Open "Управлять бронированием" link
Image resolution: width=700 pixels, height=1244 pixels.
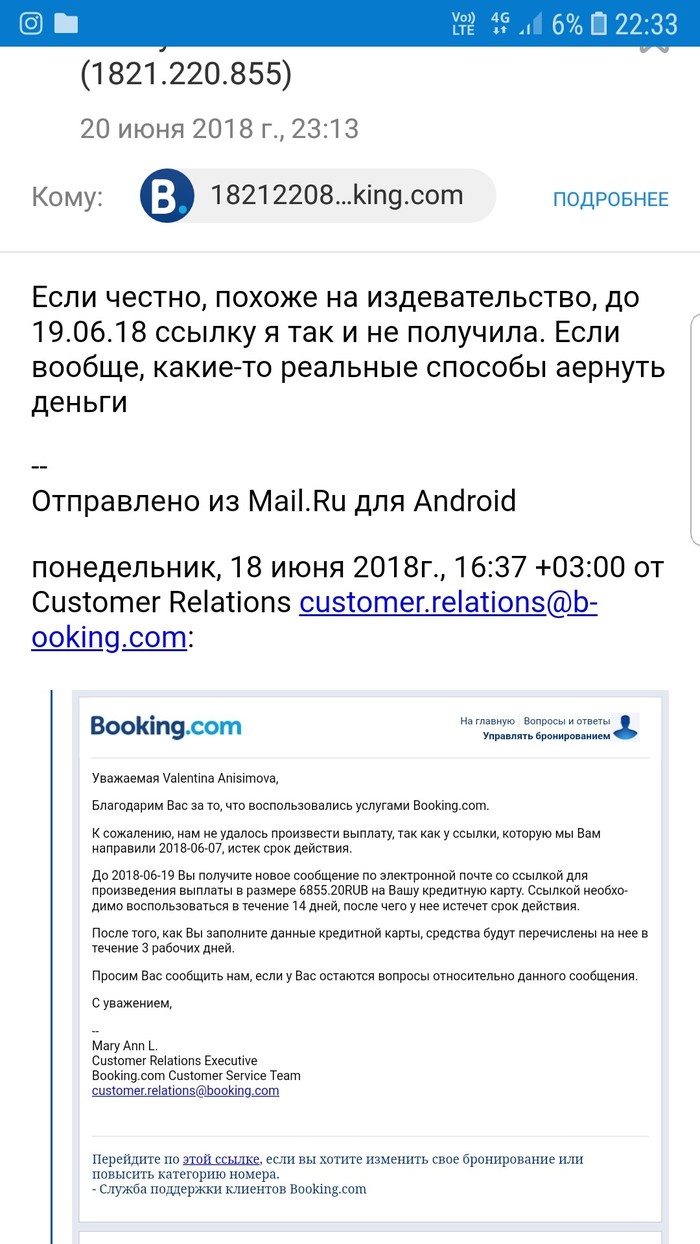pyautogui.click(x=546, y=736)
